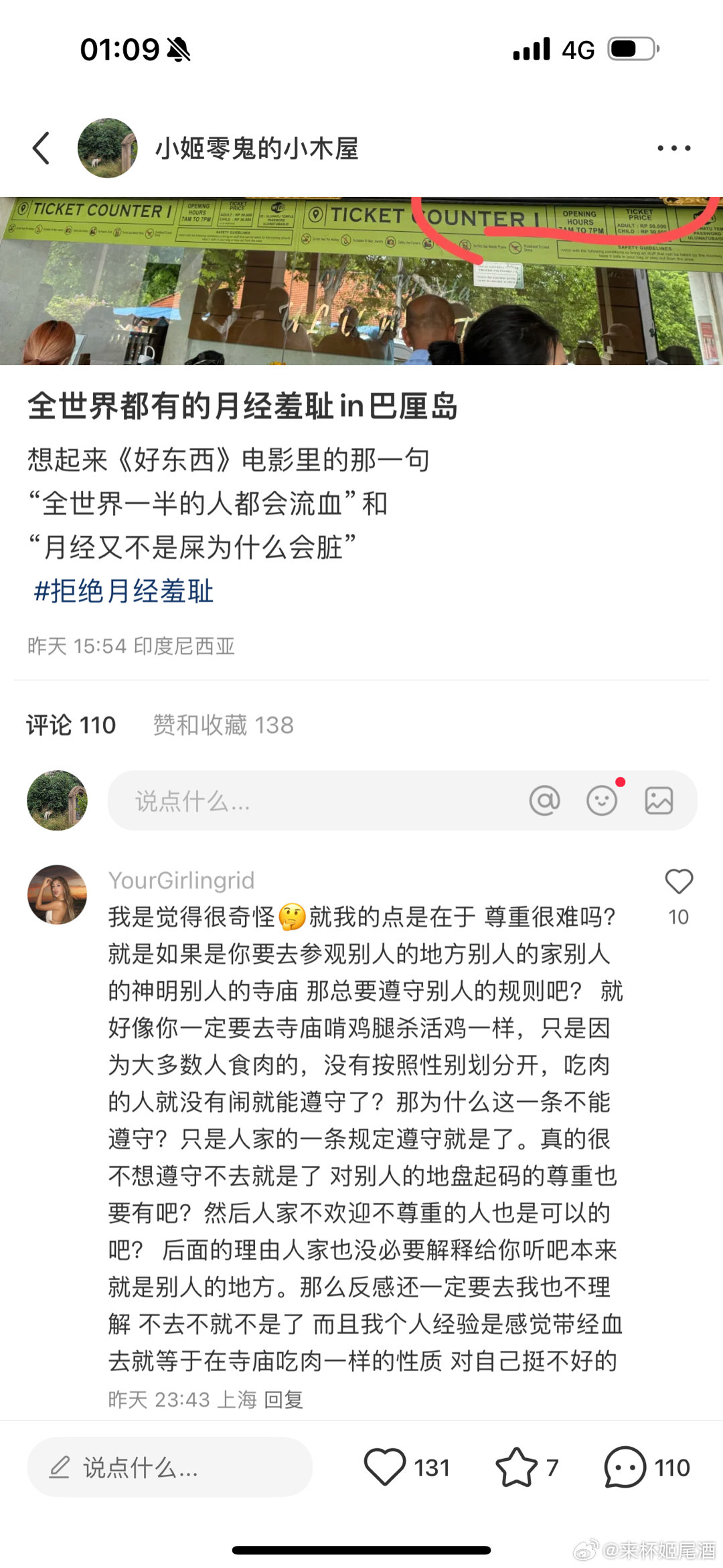Image resolution: width=723 pixels, height=1568 pixels.
Task: Mention someone with the @ icon
Action: 544,800
